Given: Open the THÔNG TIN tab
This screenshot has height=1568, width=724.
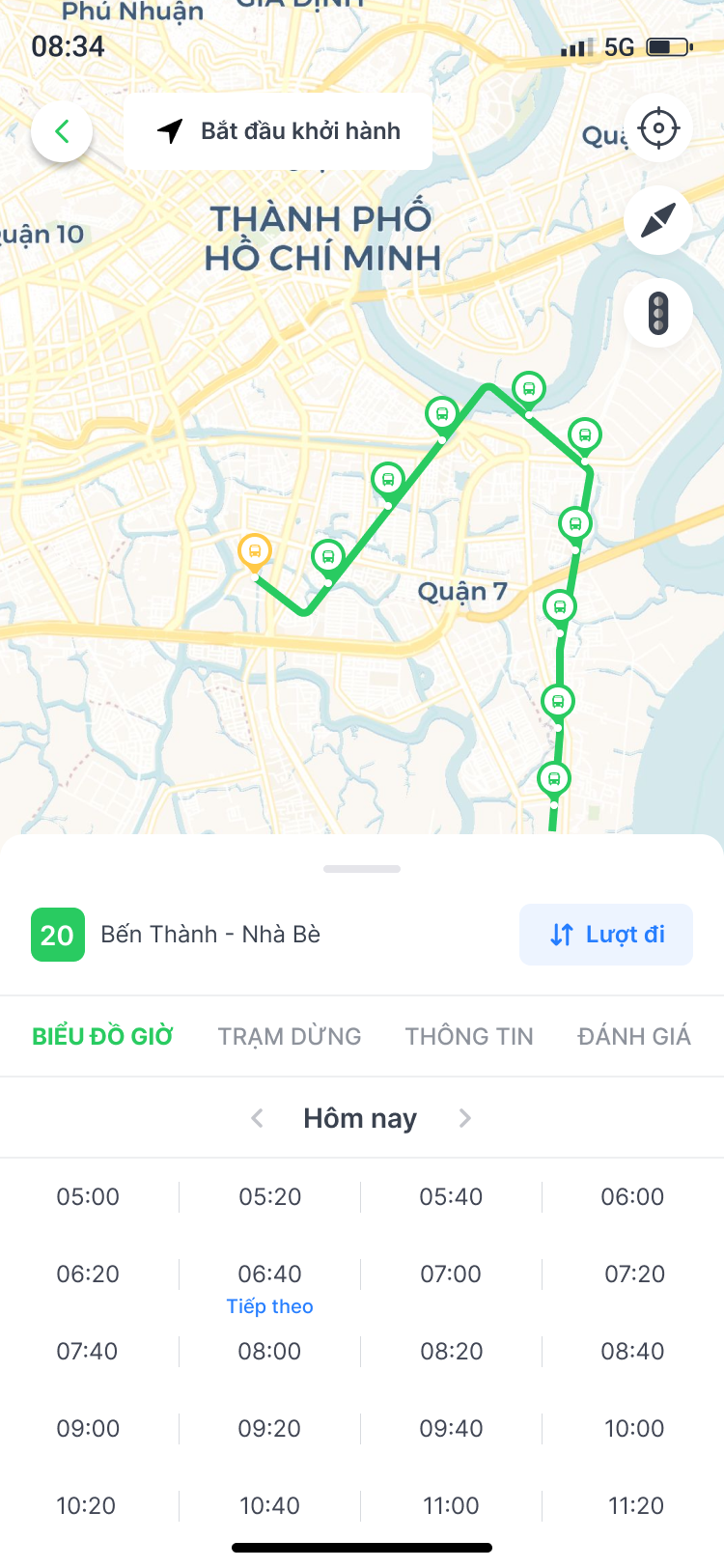Looking at the screenshot, I should pos(469,1036).
